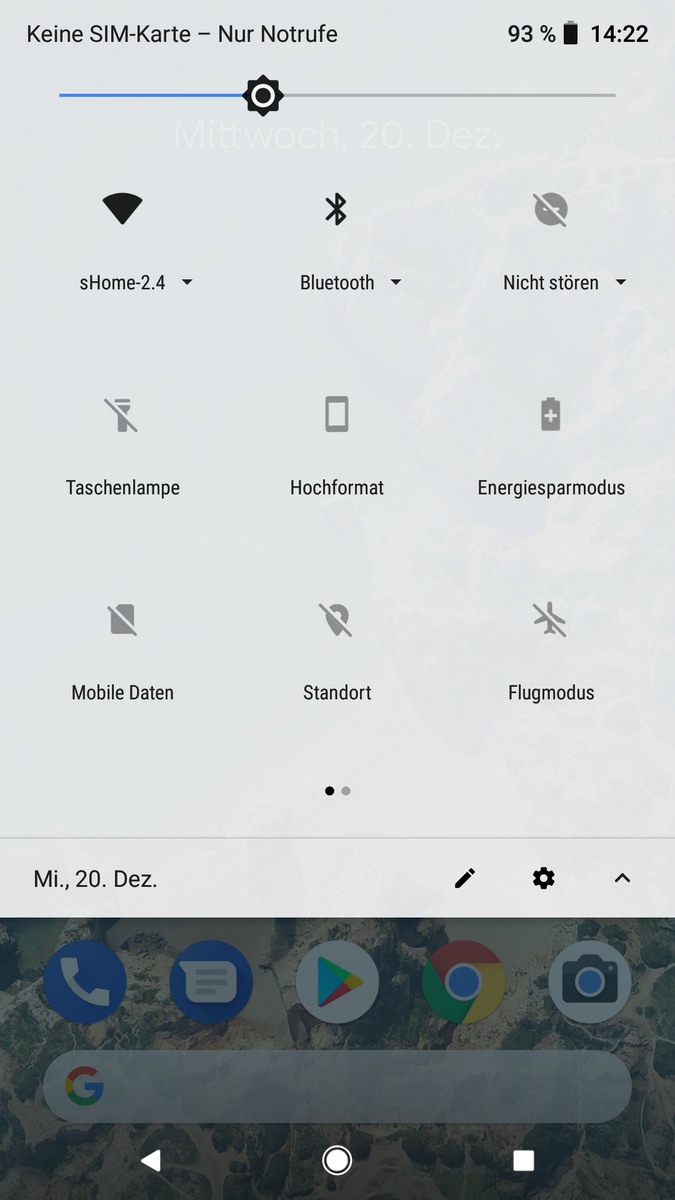Viewport: 675px width, 1200px height.
Task: Go back with the navigation bar
Action: point(151,1160)
